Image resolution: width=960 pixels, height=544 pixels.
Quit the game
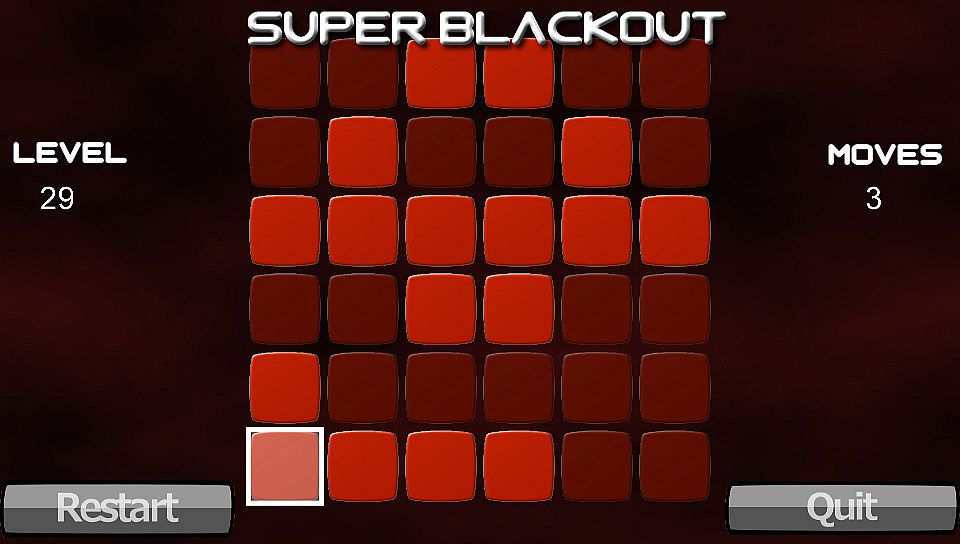(x=841, y=507)
